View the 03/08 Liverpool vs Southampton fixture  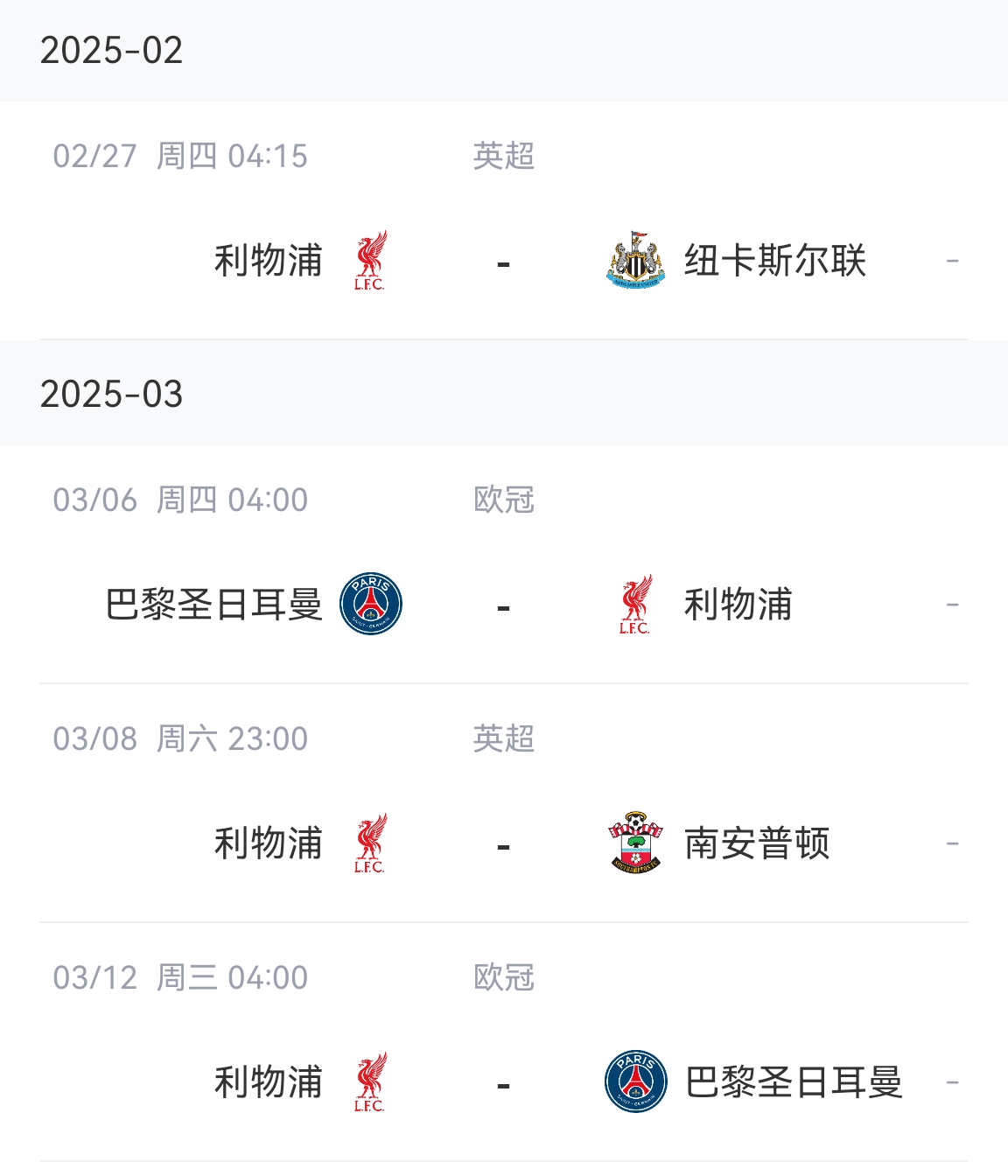(x=503, y=843)
